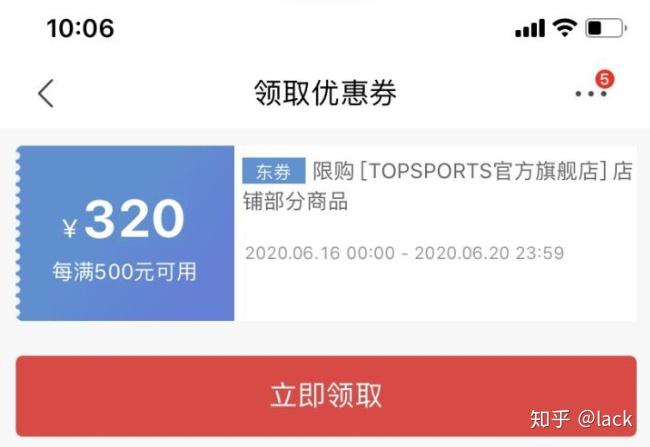Open the three-dot more menu
Viewport: 650px width, 447px height.
(591, 93)
